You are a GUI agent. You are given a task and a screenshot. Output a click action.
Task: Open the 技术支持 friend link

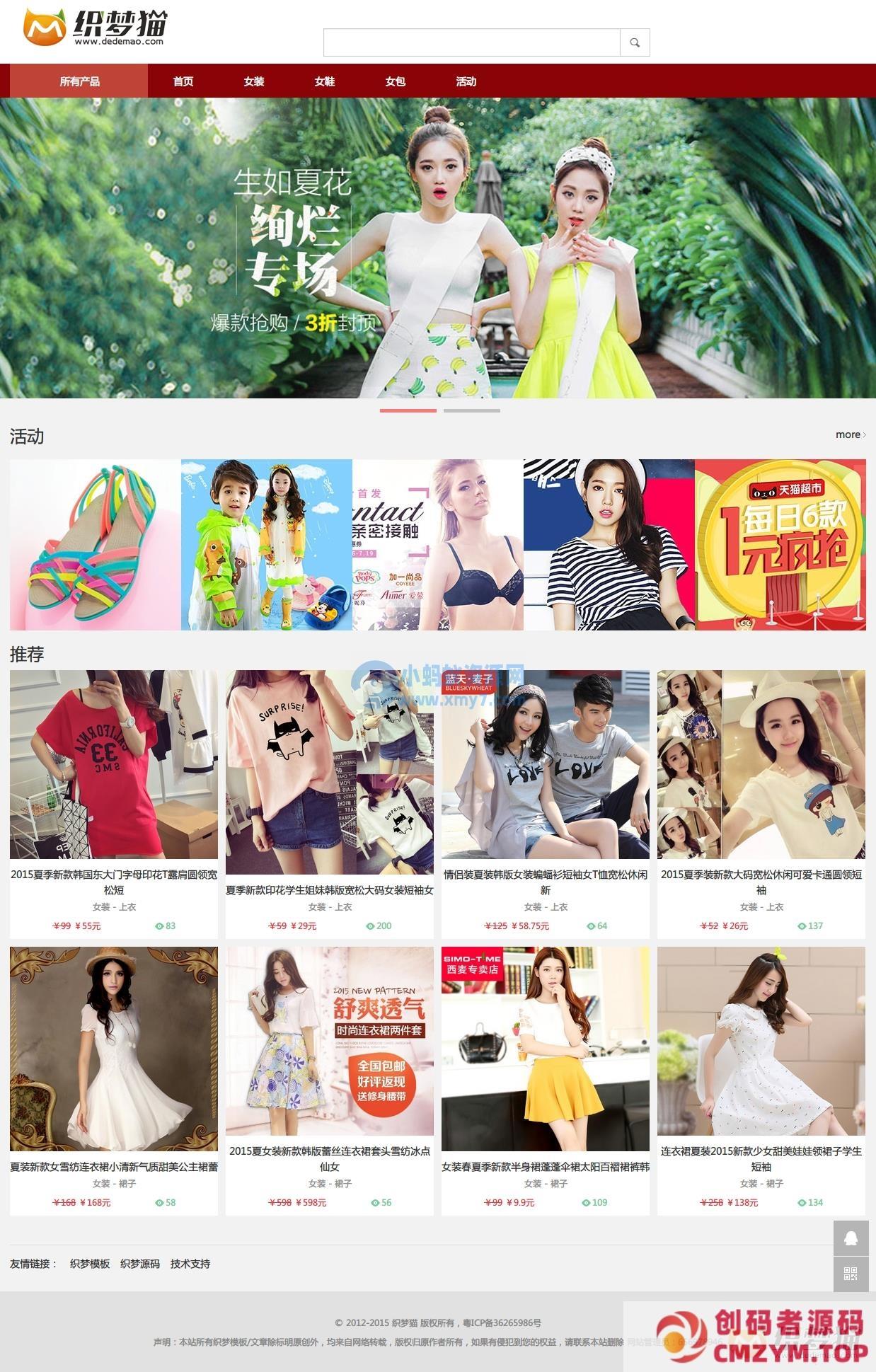click(x=190, y=1264)
